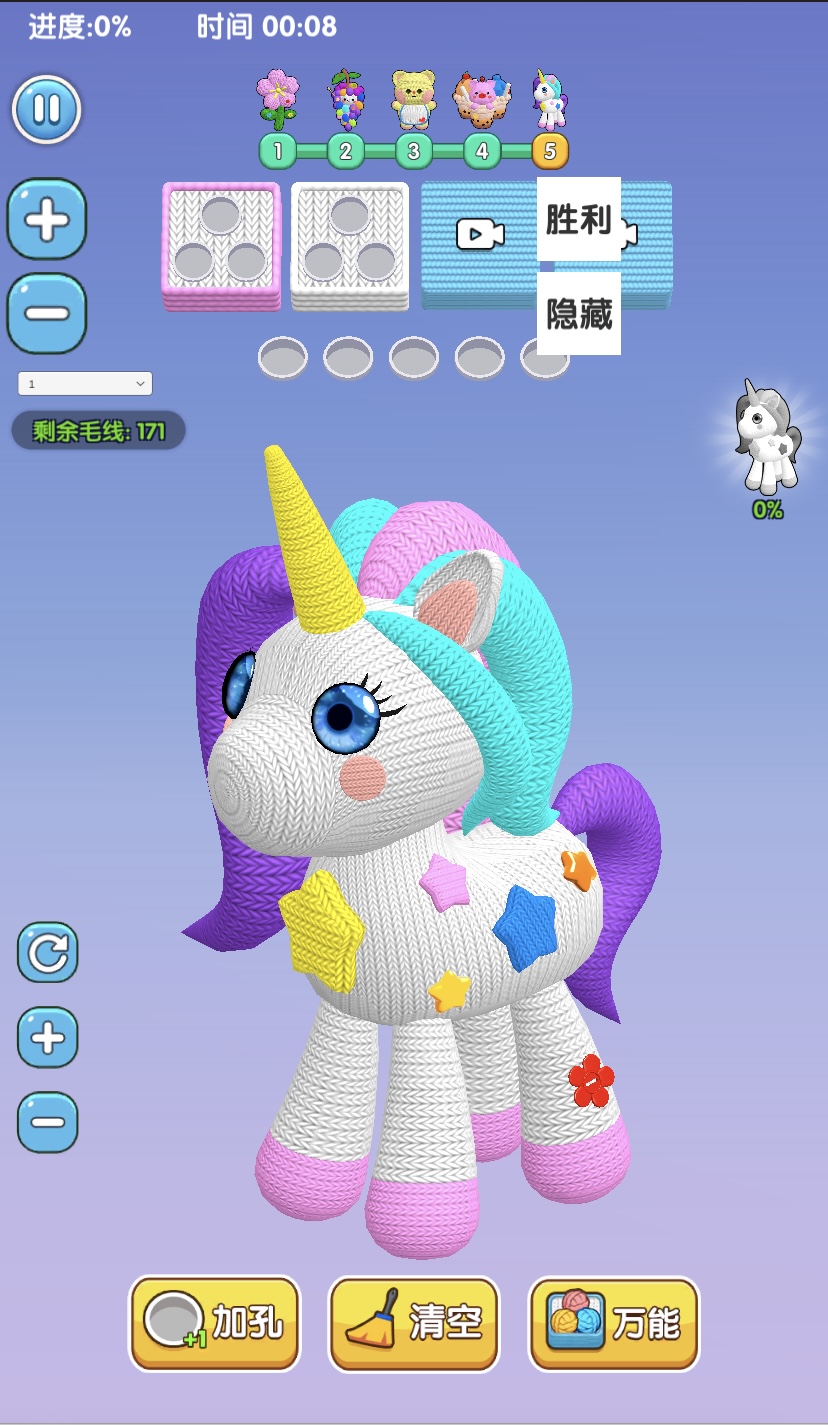Pause the game
Image resolution: width=828 pixels, height=1425 pixels.
46,109
